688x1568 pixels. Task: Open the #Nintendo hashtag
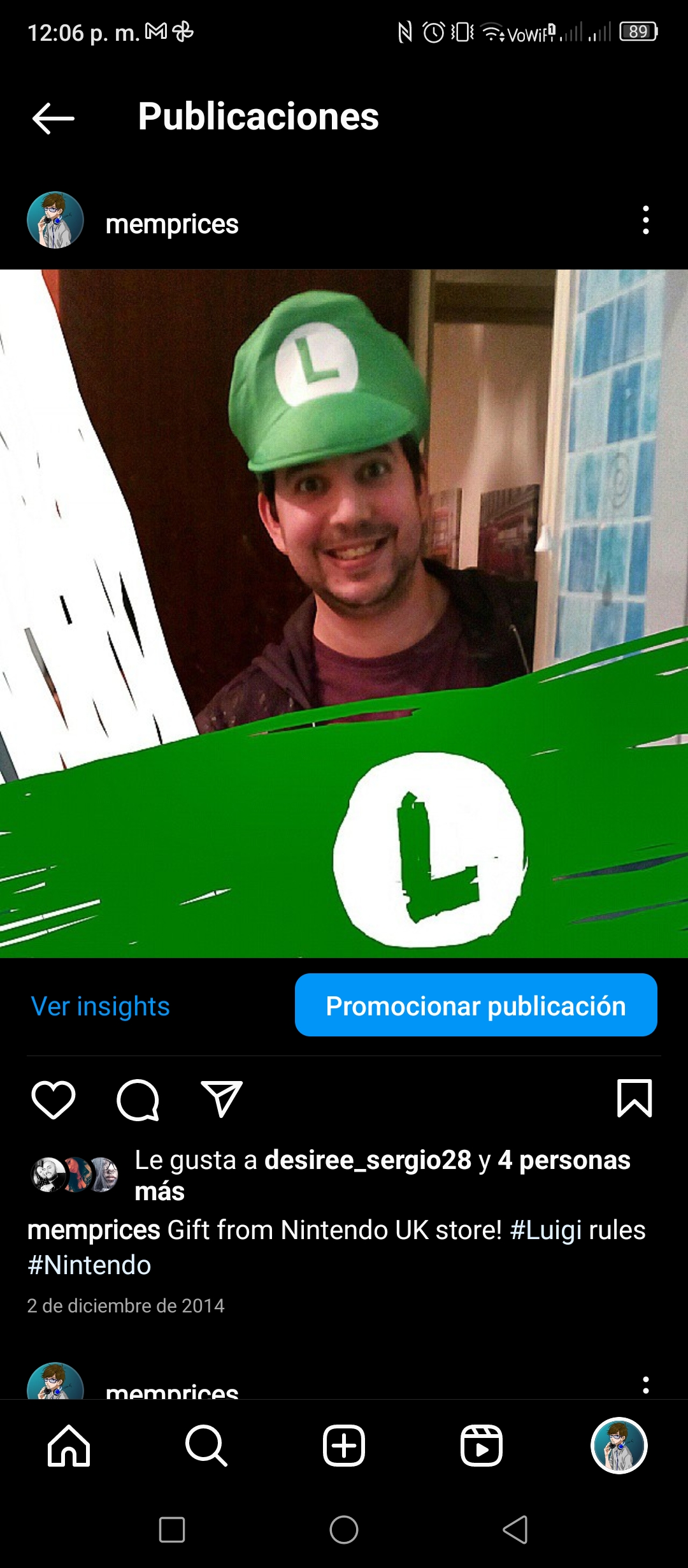pyautogui.click(x=89, y=1265)
